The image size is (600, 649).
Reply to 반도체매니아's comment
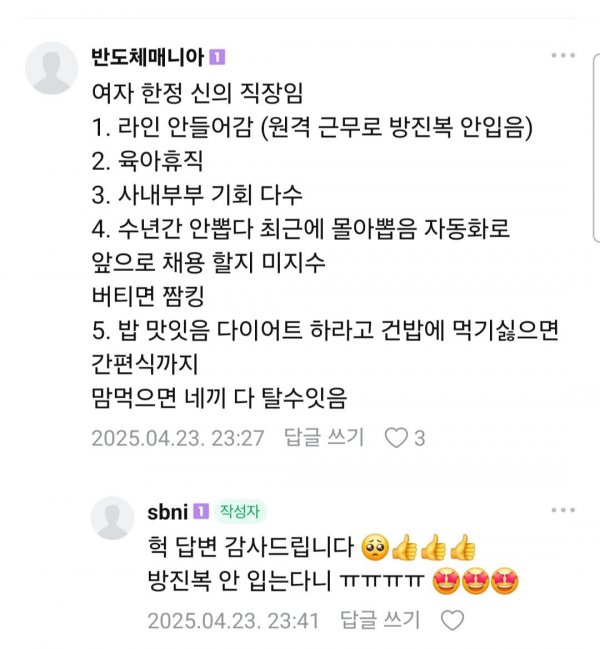point(324,438)
